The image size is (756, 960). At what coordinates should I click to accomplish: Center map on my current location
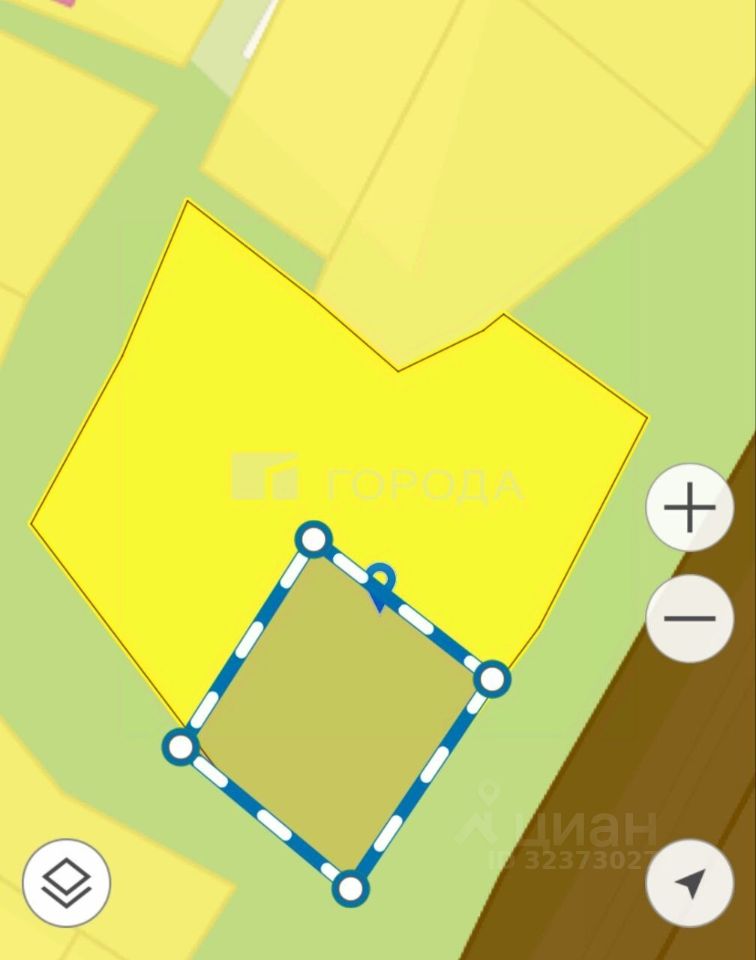[690, 882]
